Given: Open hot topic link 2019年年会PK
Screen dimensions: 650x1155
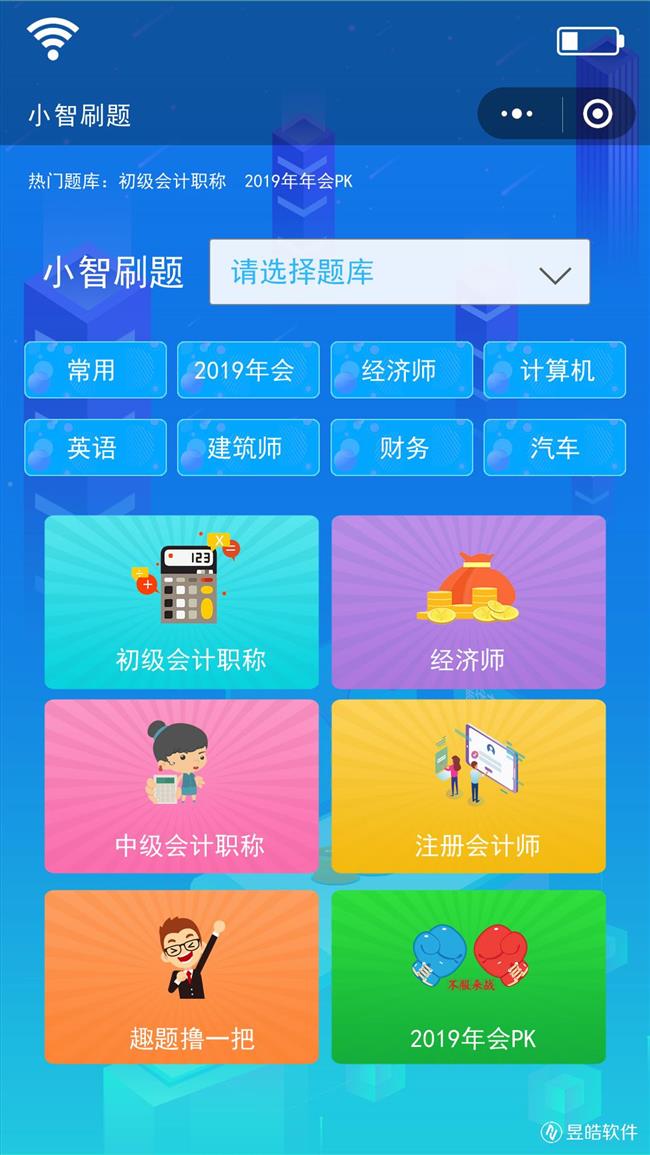Looking at the screenshot, I should 298,181.
